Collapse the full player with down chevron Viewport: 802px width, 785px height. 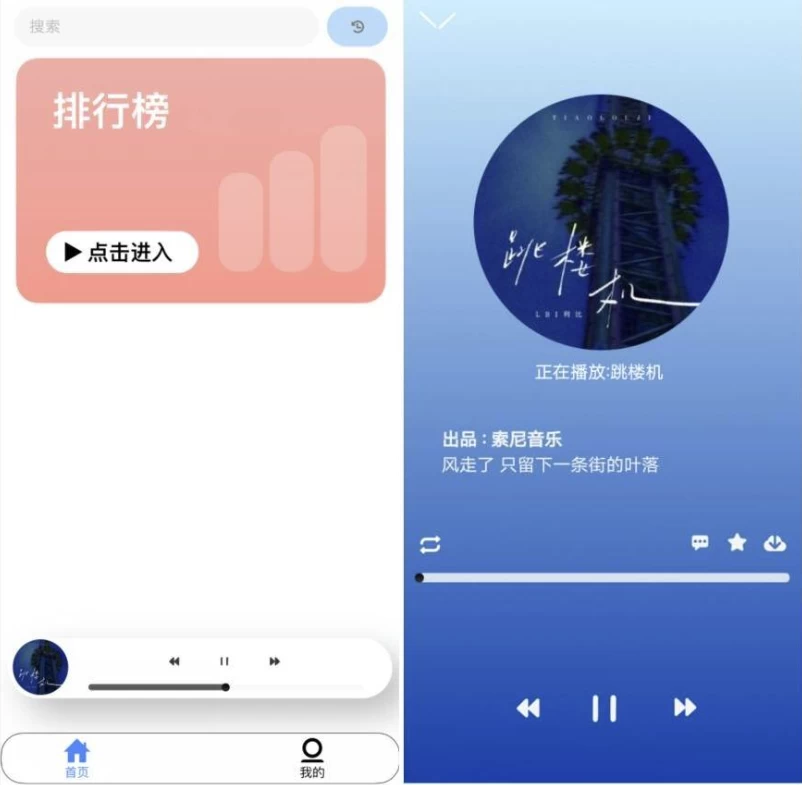[x=437, y=20]
